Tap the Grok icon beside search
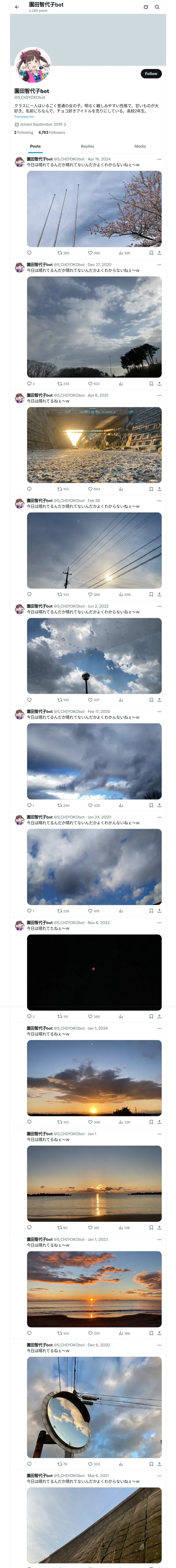The height and width of the screenshot is (1568, 176). click(x=146, y=7)
